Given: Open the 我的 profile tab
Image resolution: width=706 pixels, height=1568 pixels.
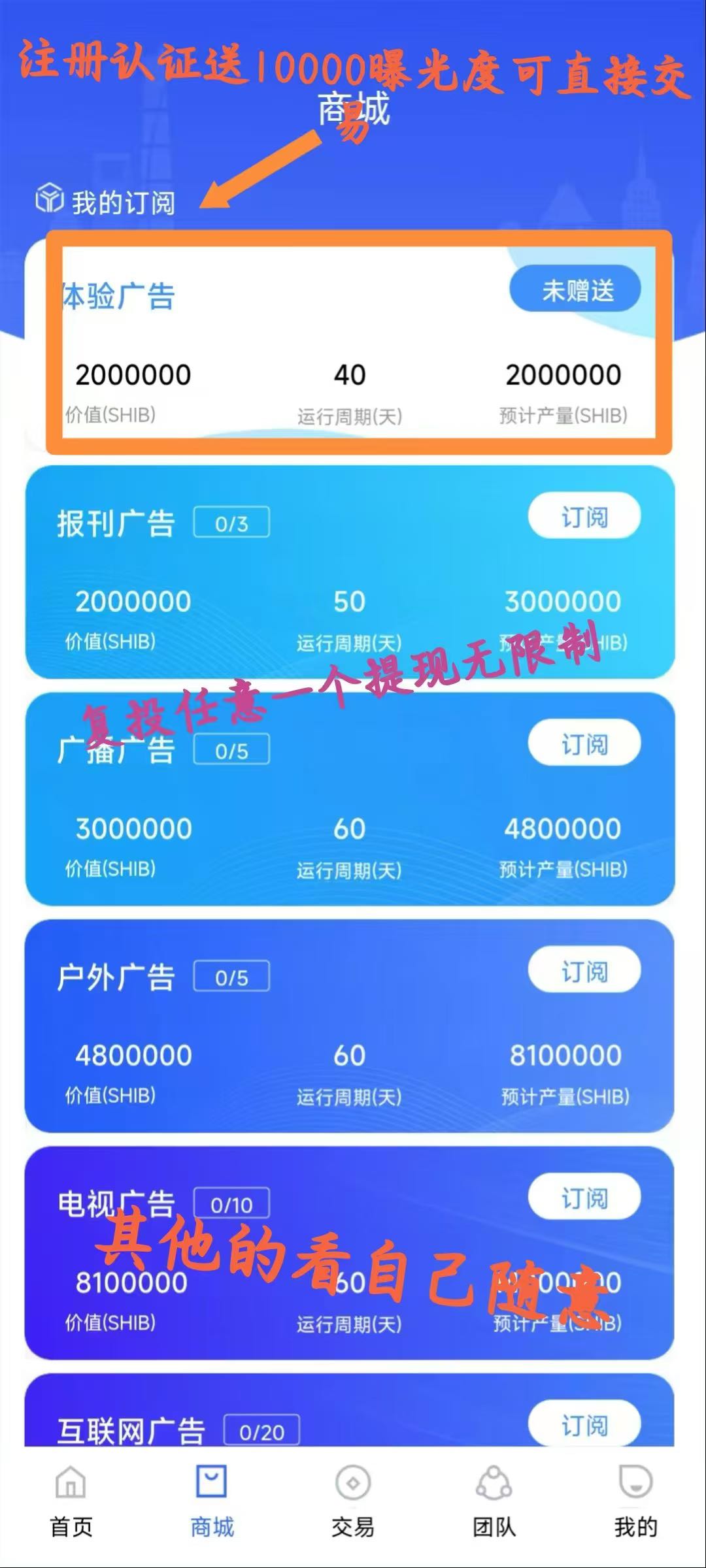Looking at the screenshot, I should tap(635, 1501).
